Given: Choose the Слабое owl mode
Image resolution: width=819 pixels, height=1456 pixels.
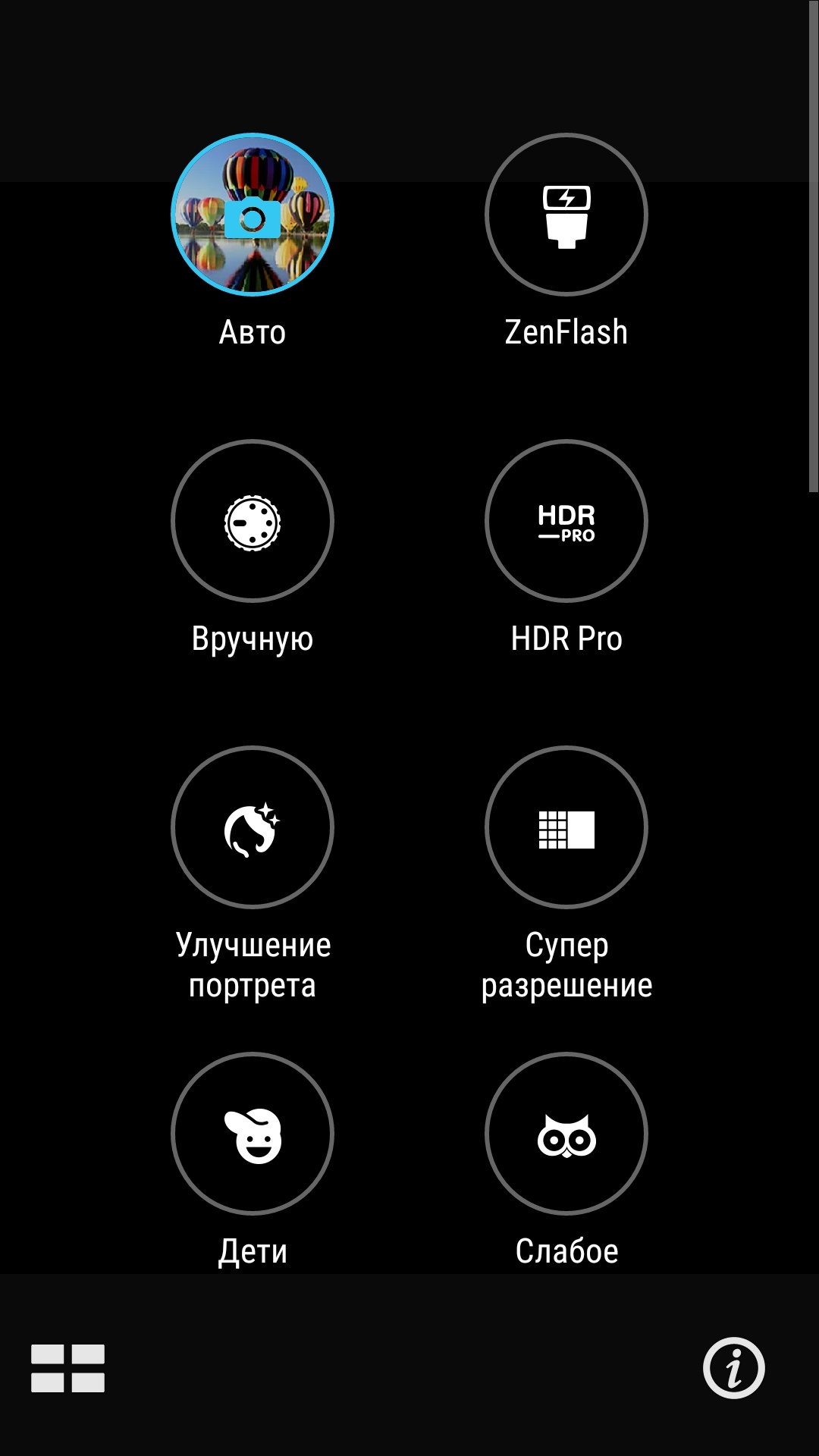Looking at the screenshot, I should 566,1134.
